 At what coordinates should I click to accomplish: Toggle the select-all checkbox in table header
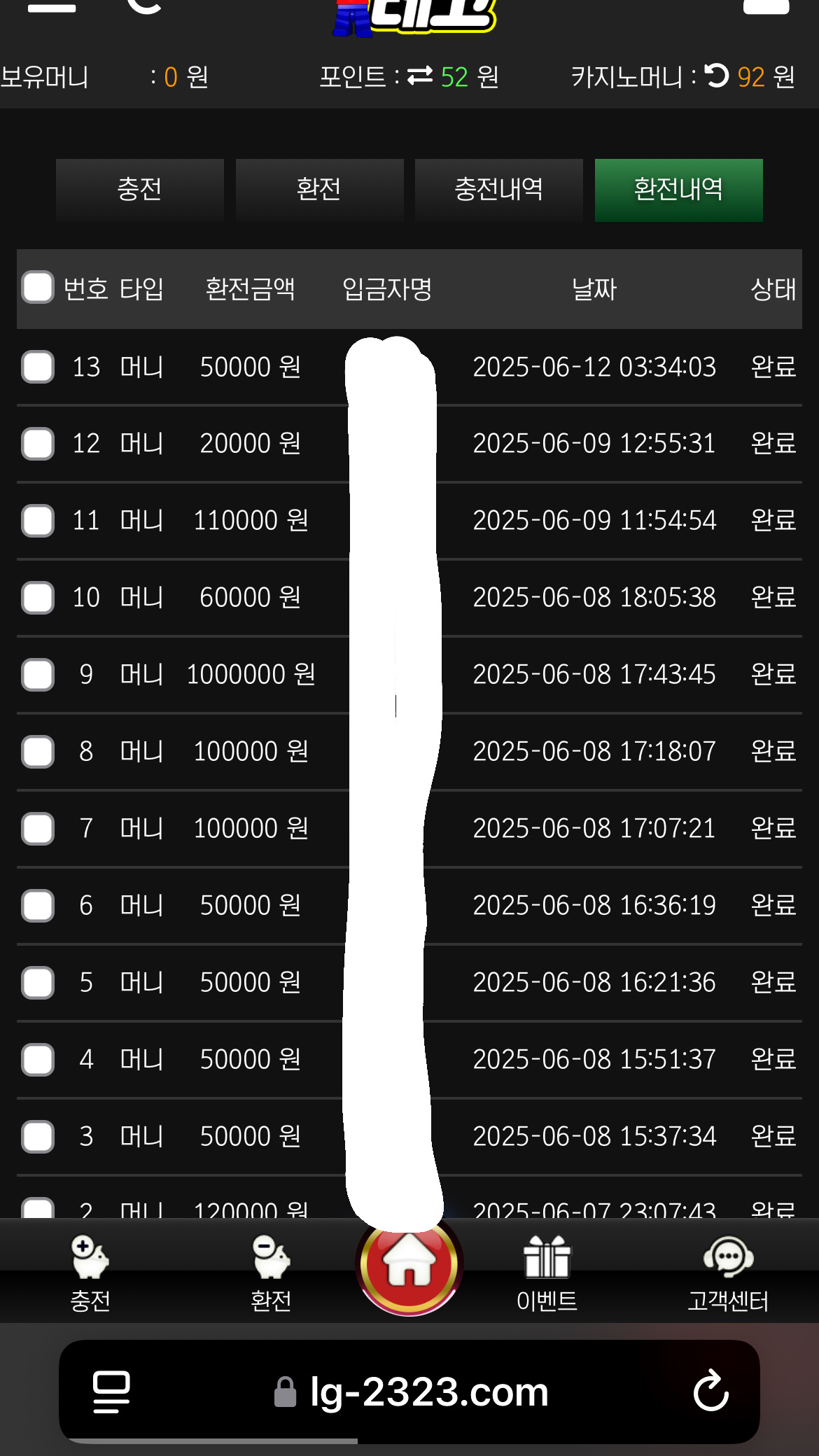point(38,288)
